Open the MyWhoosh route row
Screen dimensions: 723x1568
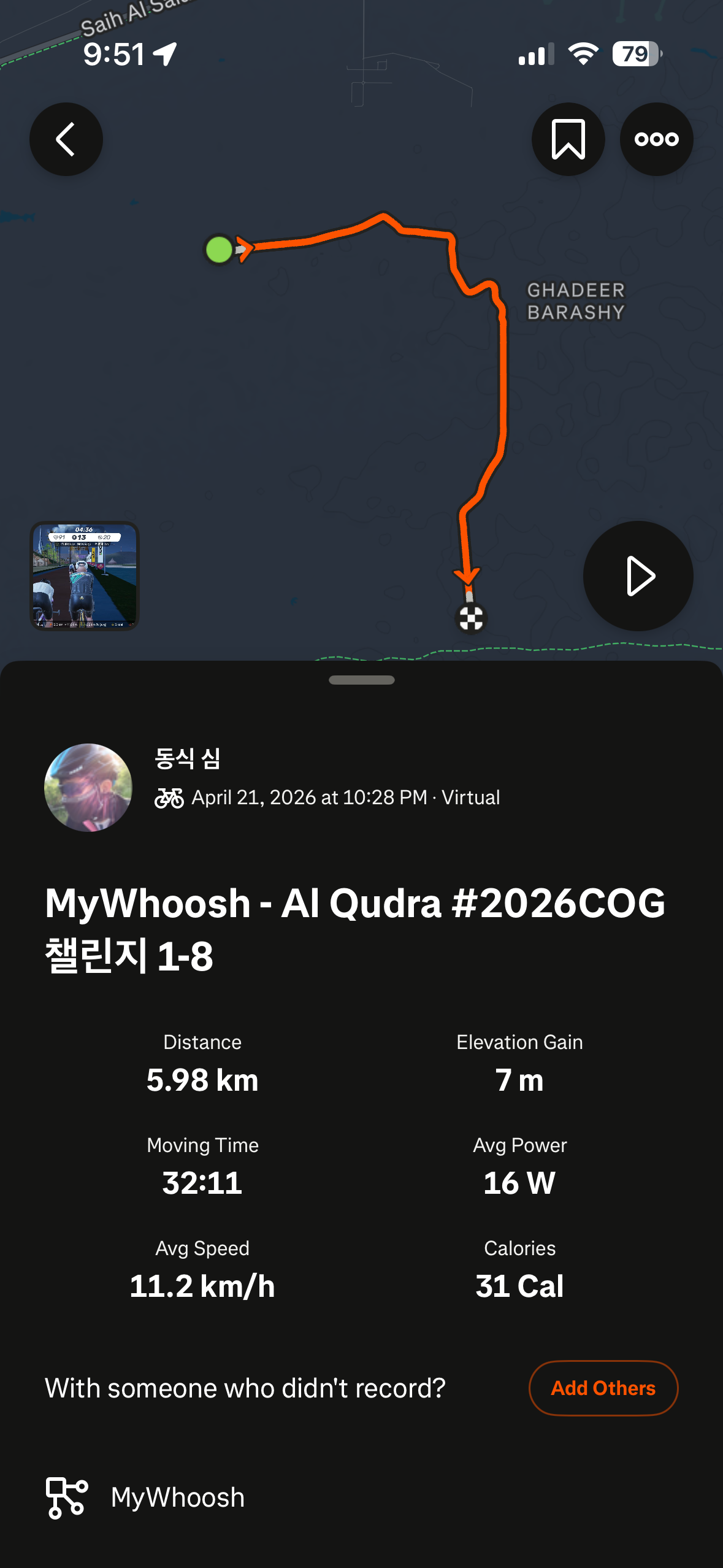point(361,1497)
